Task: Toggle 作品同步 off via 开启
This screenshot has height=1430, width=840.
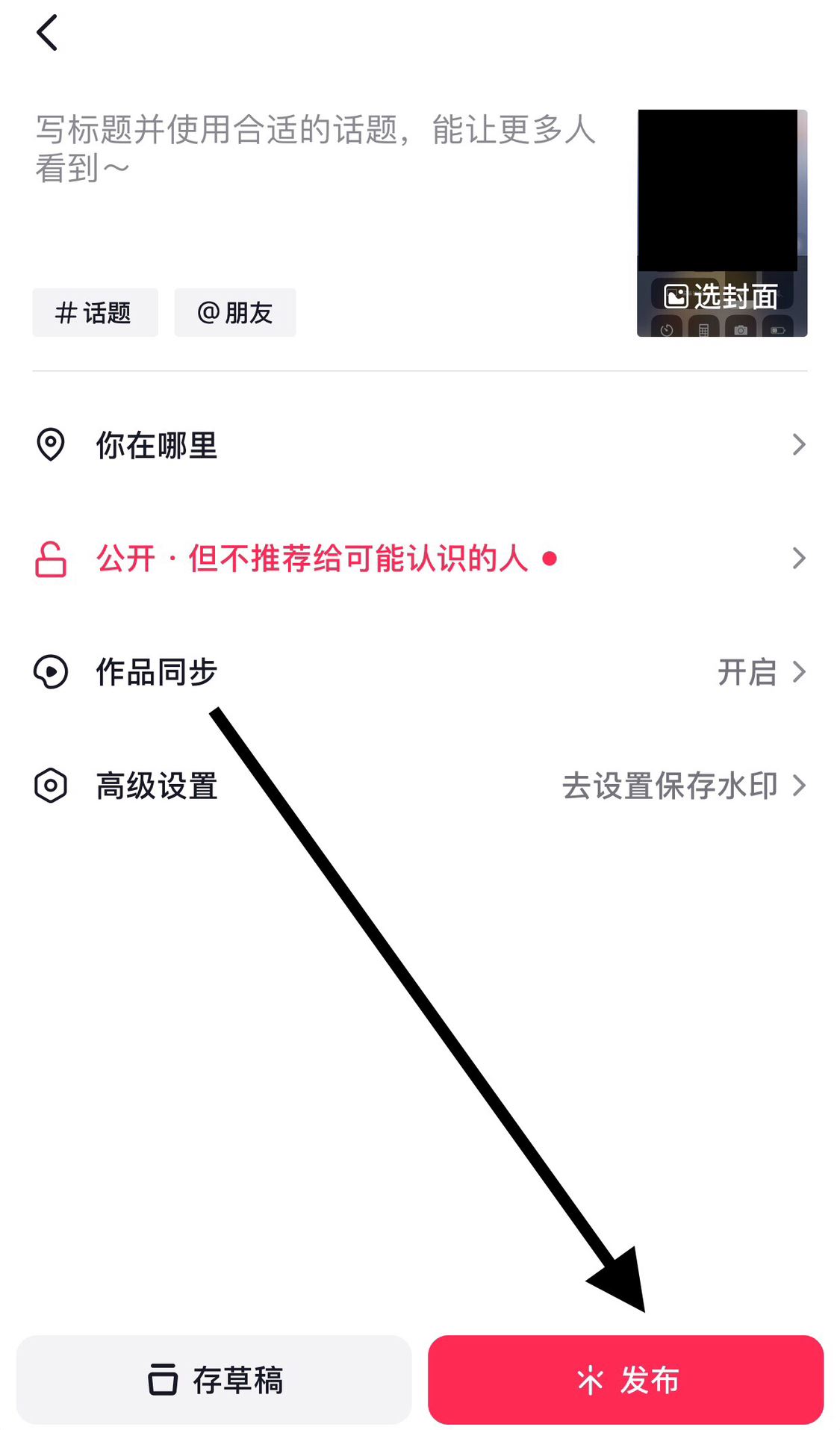Action: click(x=747, y=673)
